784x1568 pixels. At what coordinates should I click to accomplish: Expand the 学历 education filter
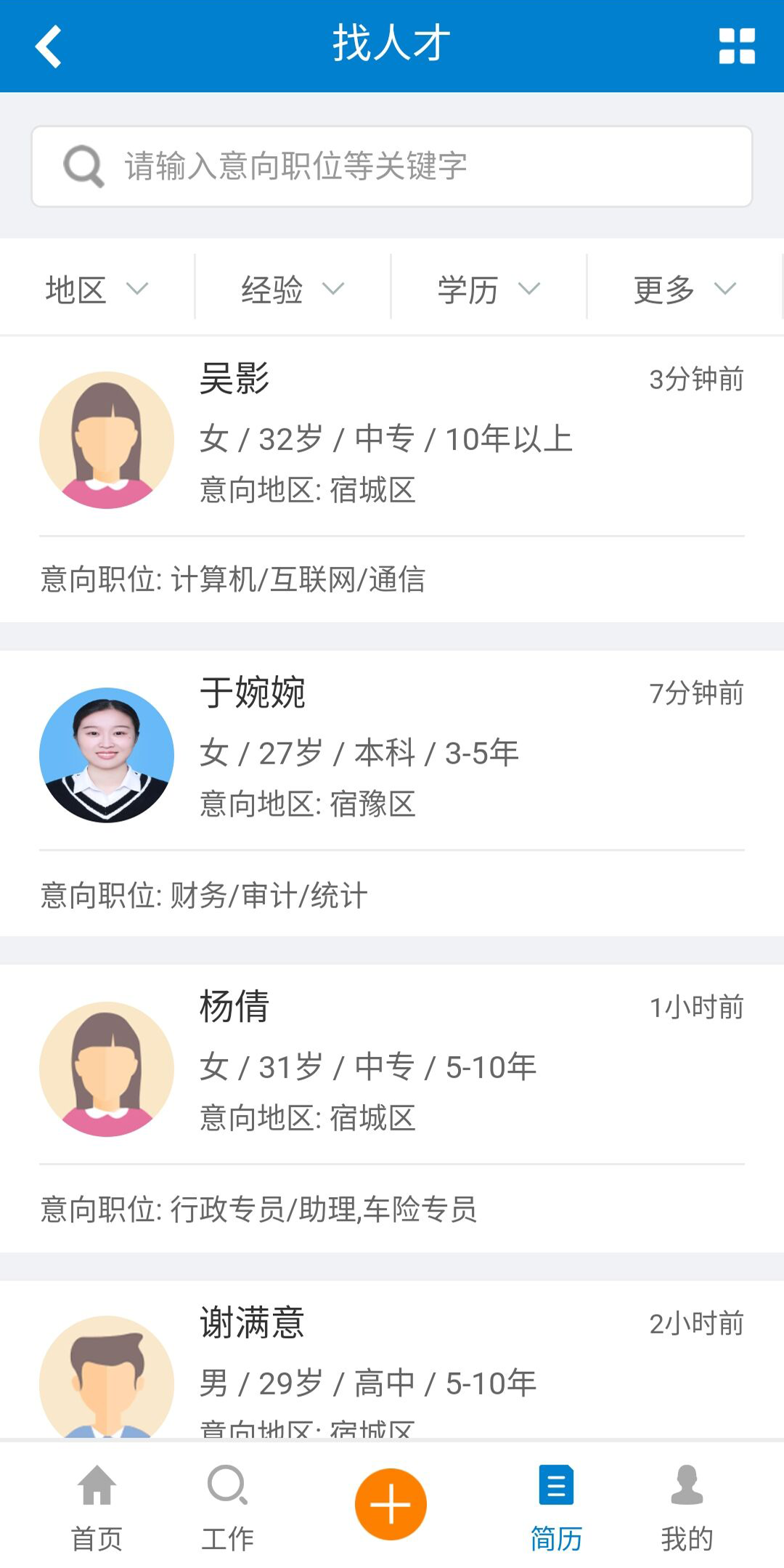tap(488, 288)
